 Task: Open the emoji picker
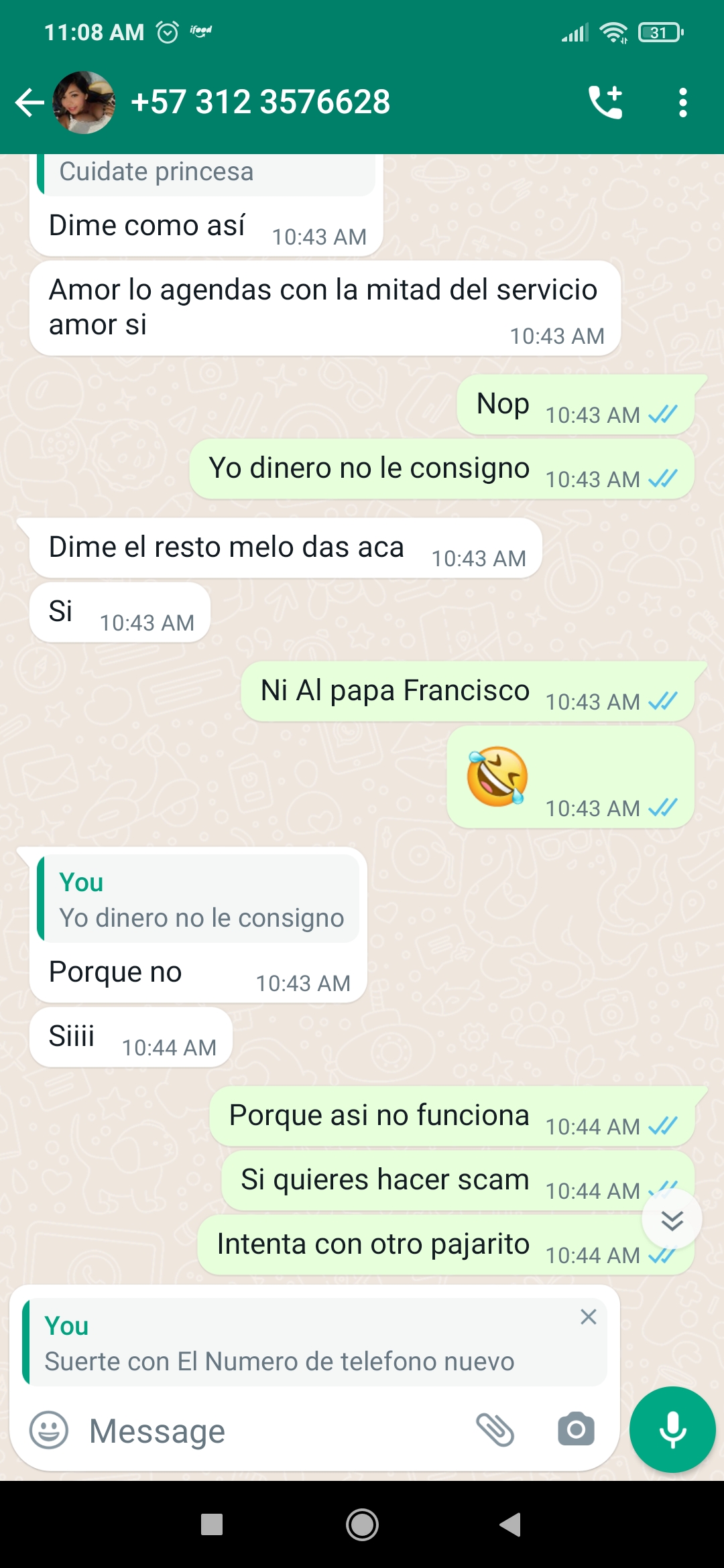49,1431
